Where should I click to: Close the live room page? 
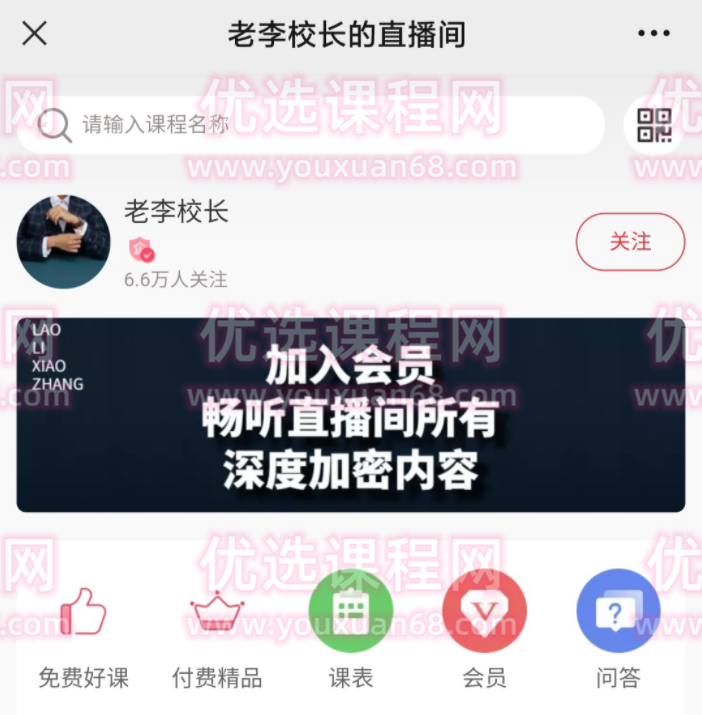click(x=35, y=34)
